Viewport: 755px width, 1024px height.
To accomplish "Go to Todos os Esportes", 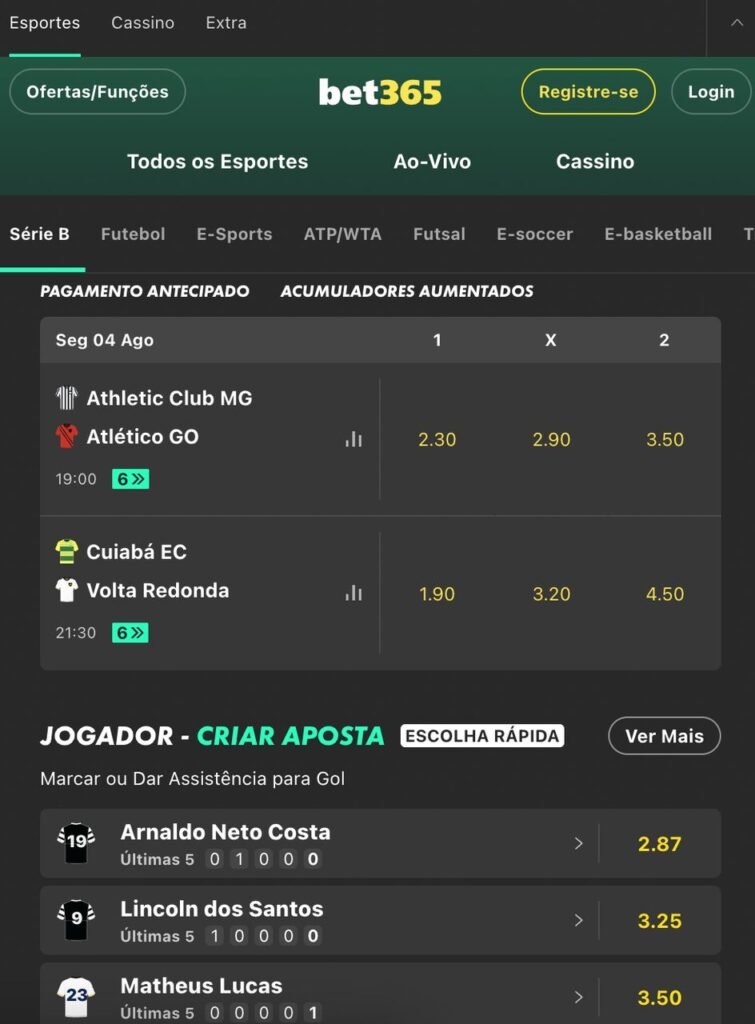I will click(217, 161).
